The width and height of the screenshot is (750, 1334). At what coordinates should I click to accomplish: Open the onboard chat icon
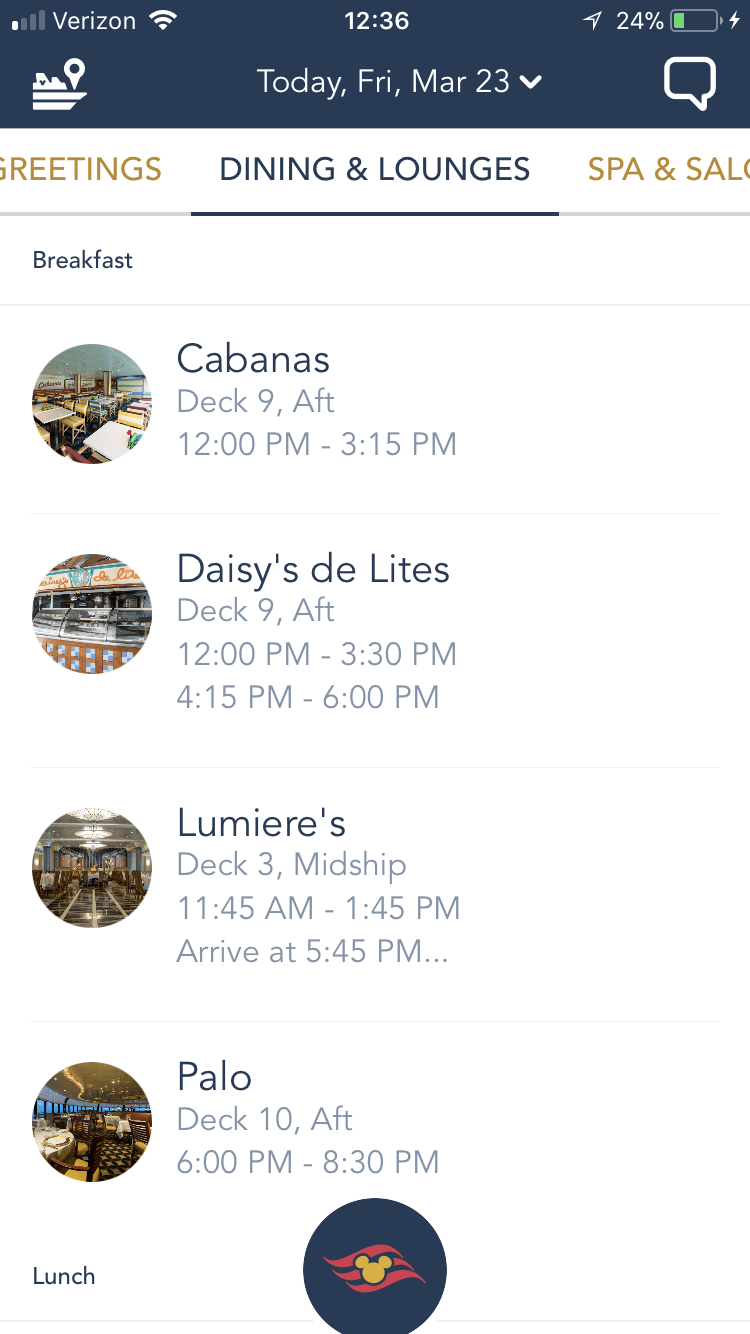(x=690, y=84)
